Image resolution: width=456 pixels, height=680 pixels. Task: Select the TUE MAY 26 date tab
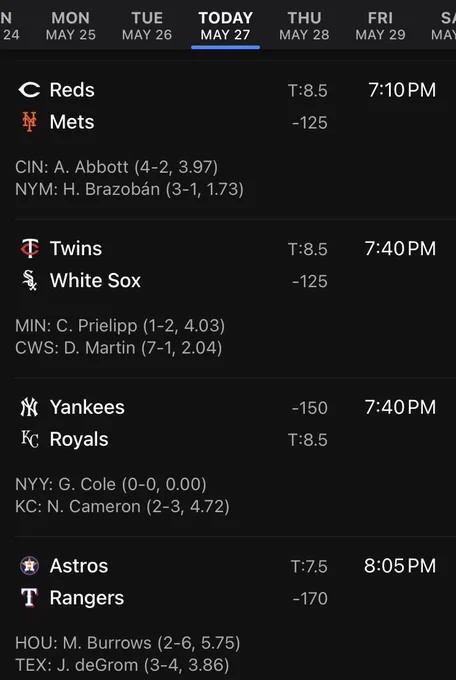point(147,26)
